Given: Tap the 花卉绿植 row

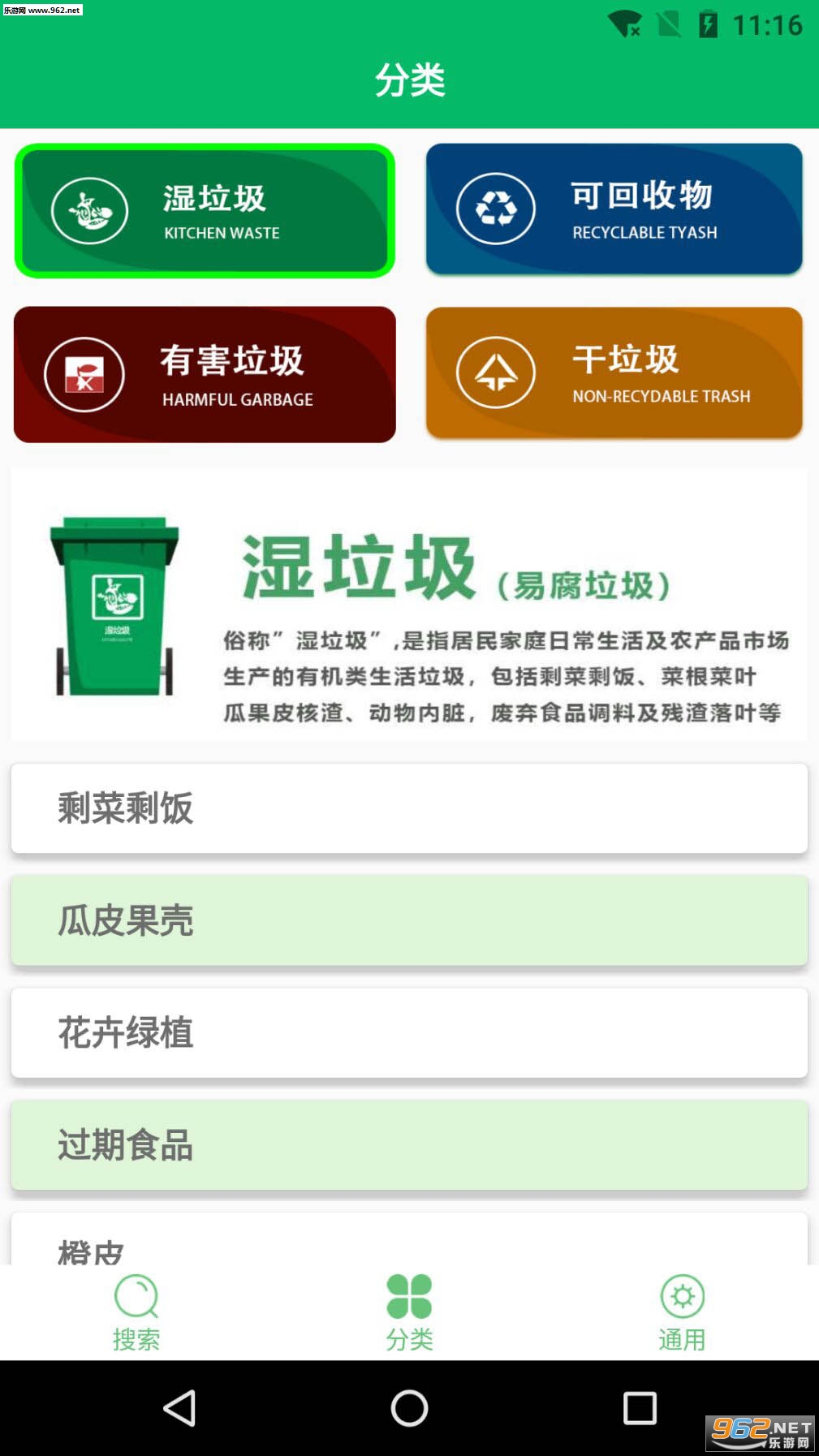Looking at the screenshot, I should pyautogui.click(x=409, y=1032).
